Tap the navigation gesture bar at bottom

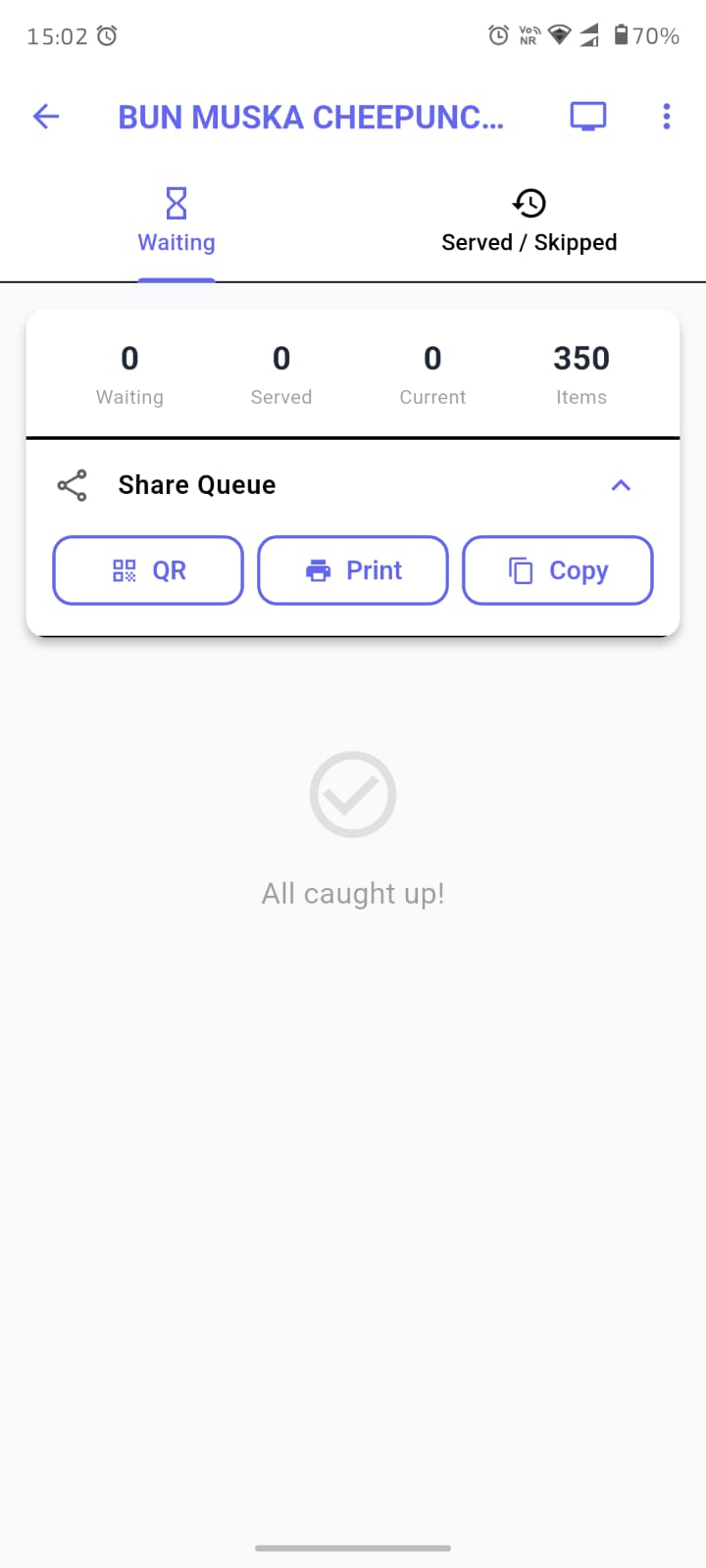click(353, 1548)
